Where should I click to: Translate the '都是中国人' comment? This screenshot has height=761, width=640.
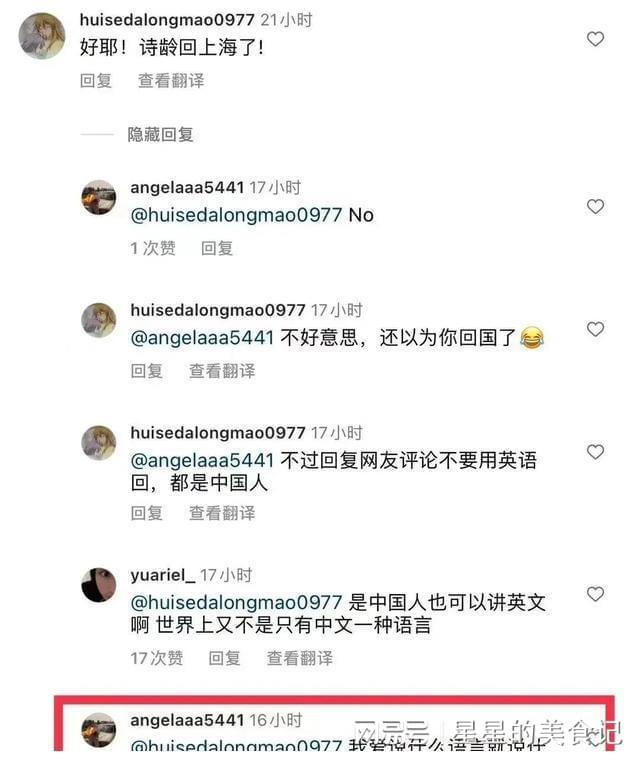click(222, 513)
